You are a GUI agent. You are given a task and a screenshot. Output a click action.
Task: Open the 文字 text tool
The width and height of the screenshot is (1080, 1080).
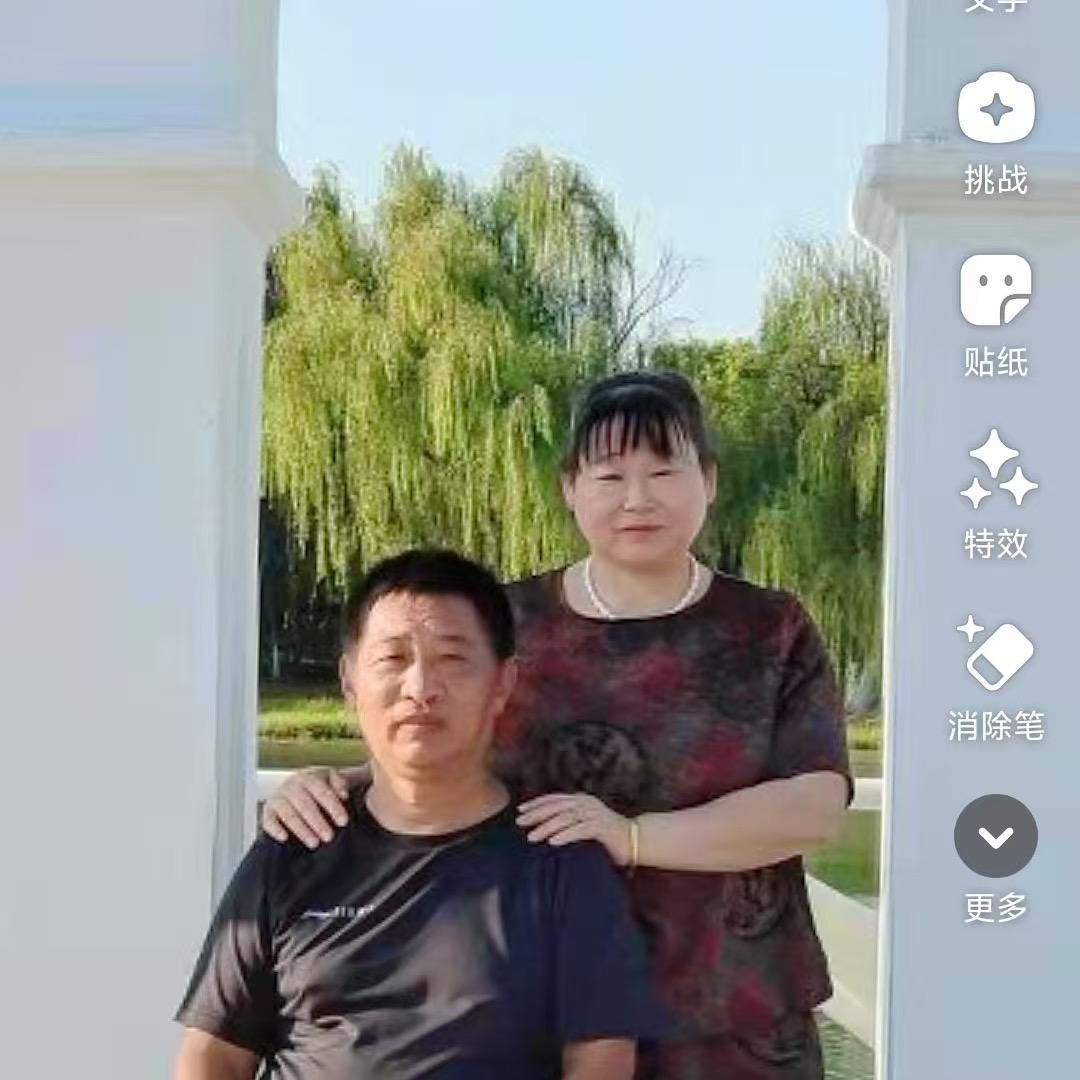(x=996, y=6)
